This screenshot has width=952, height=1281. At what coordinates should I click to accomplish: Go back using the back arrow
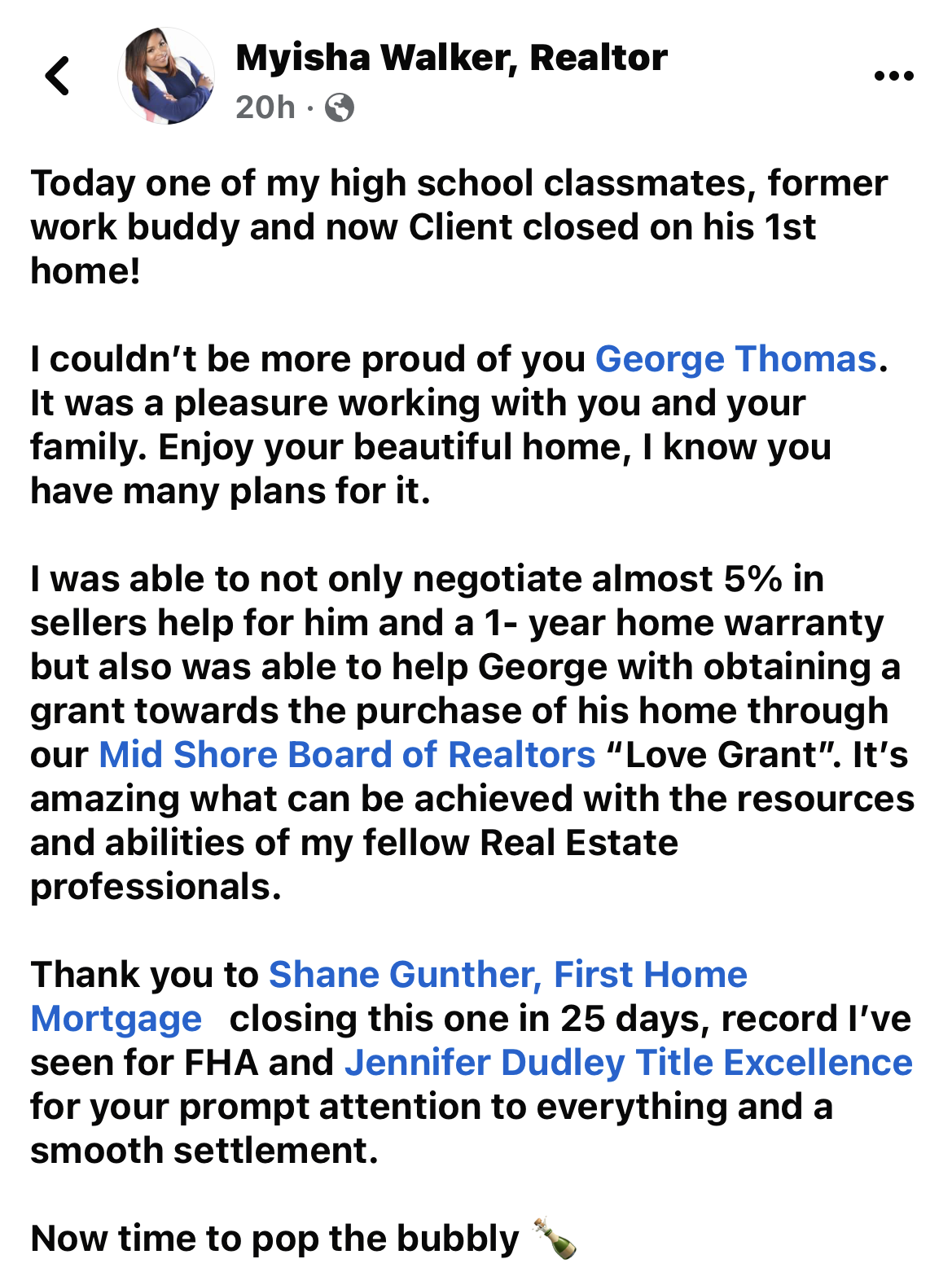[x=58, y=77]
